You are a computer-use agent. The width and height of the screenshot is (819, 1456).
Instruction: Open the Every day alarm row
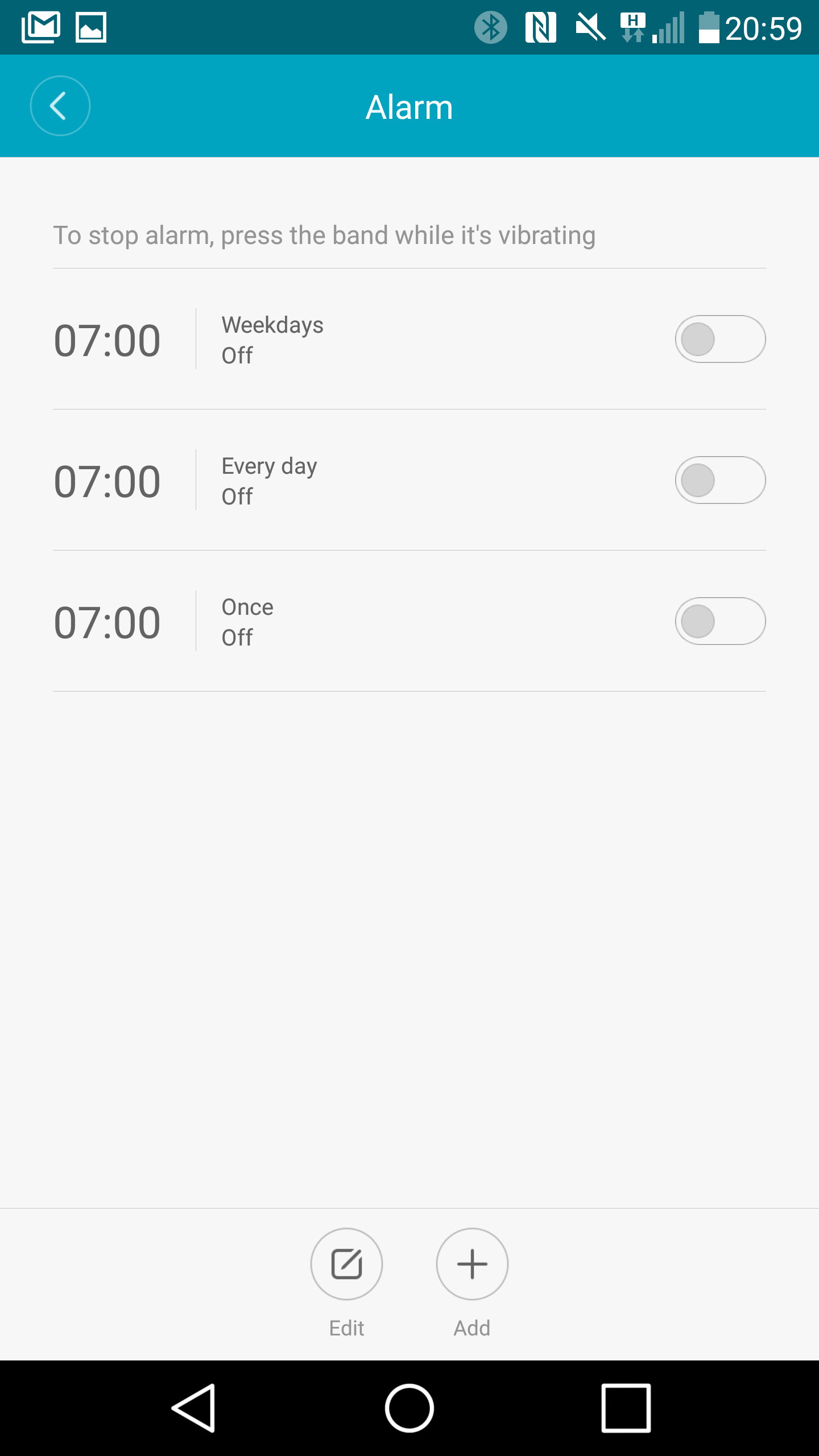pos(409,480)
